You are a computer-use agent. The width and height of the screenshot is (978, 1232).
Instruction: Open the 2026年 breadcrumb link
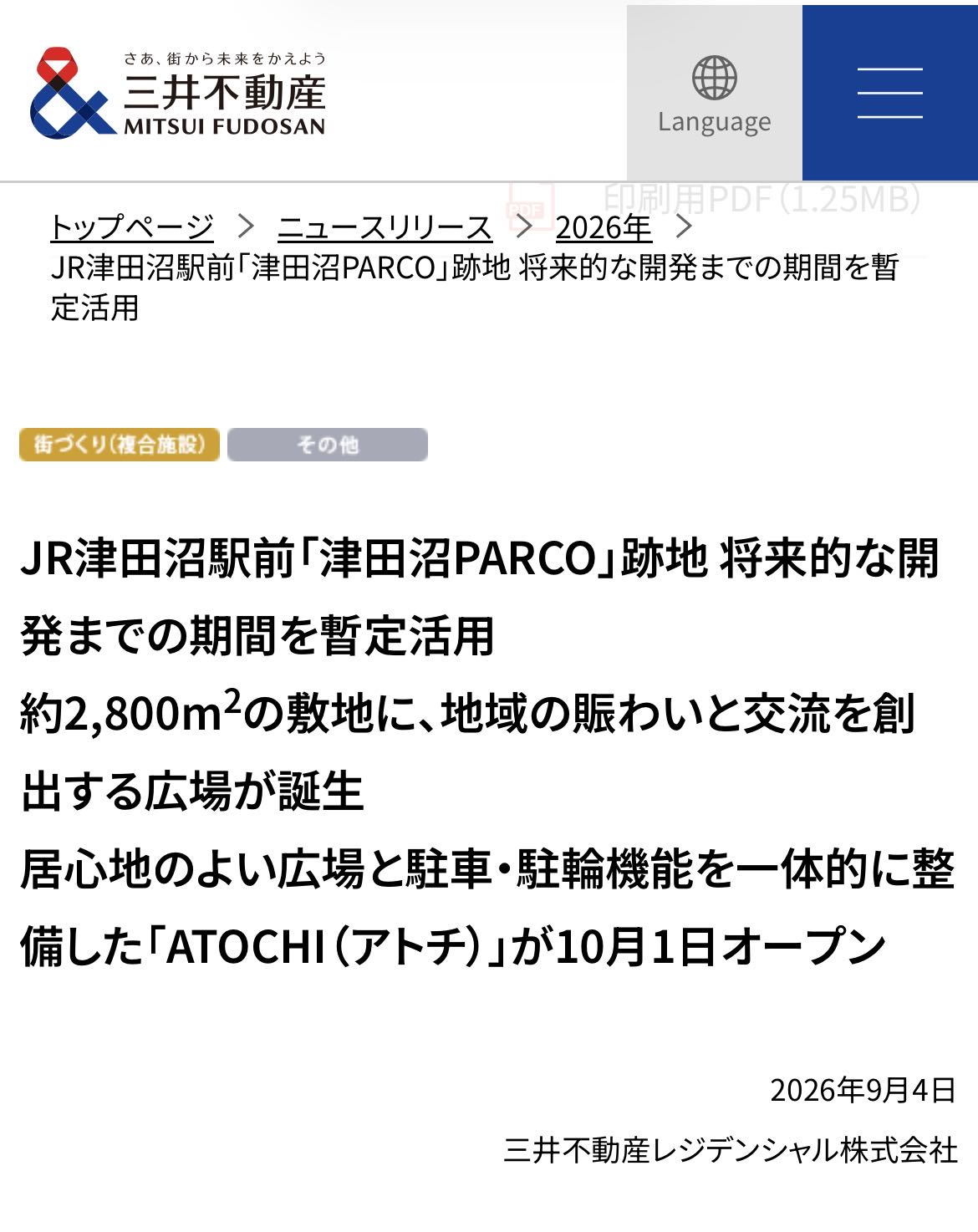[x=604, y=227]
